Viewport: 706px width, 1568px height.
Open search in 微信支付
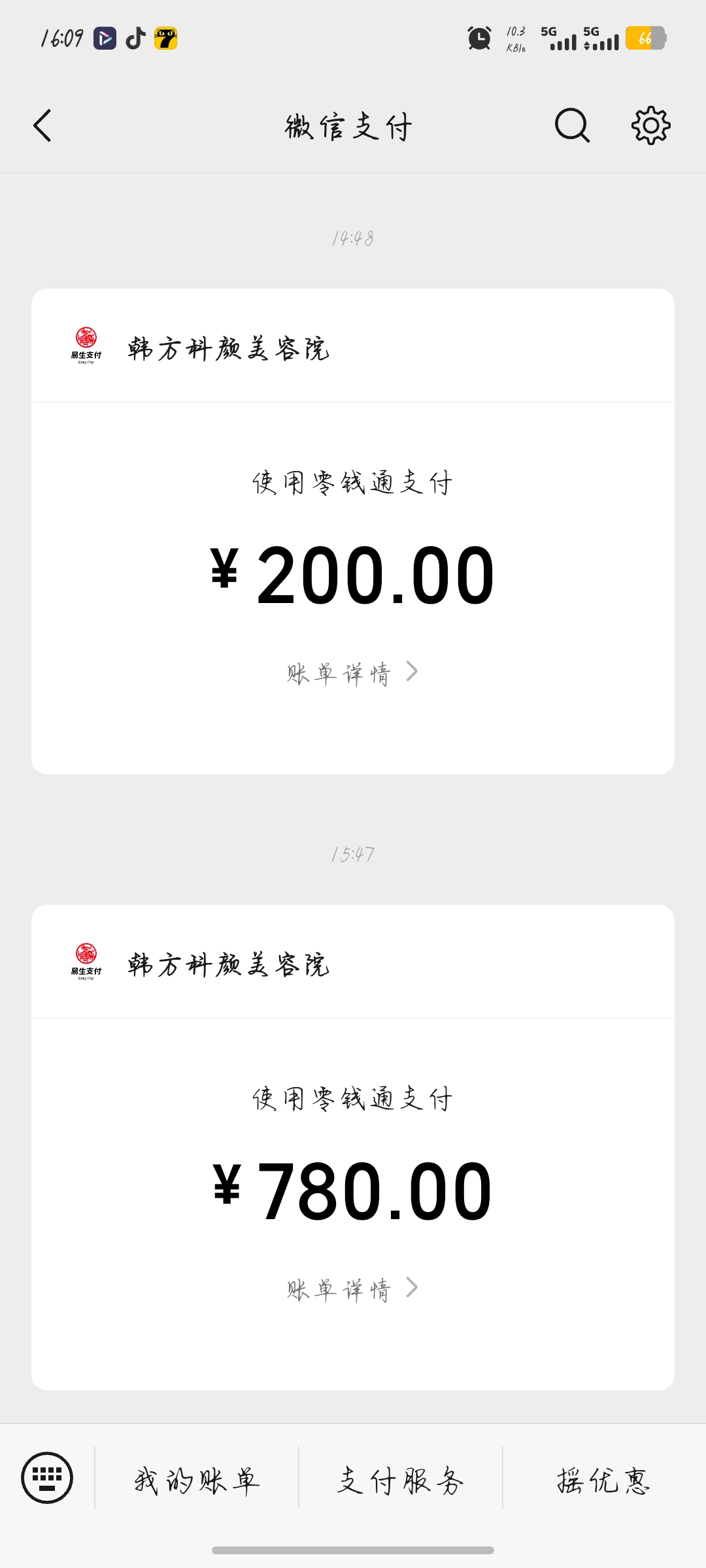pyautogui.click(x=572, y=125)
